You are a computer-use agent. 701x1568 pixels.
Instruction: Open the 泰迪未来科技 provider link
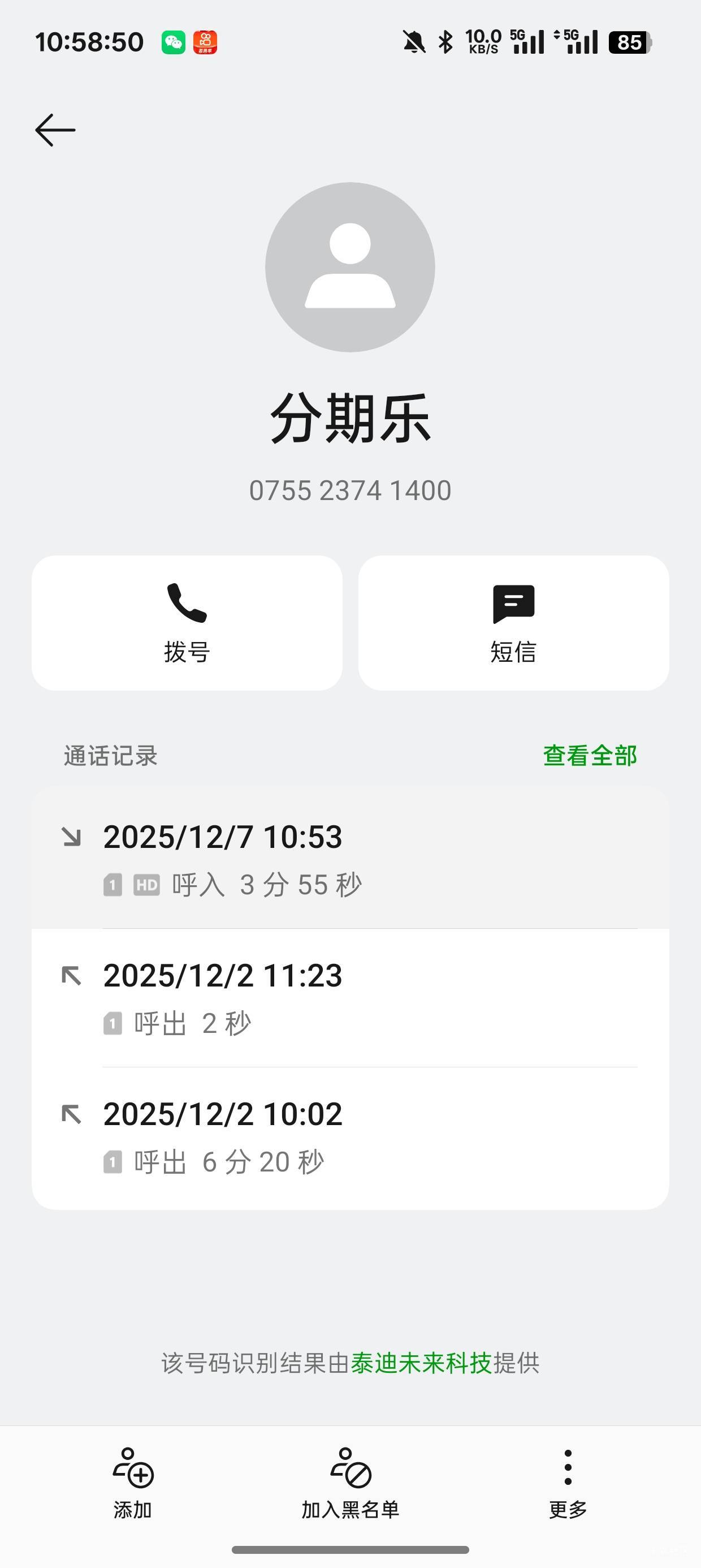pyautogui.click(x=421, y=1363)
